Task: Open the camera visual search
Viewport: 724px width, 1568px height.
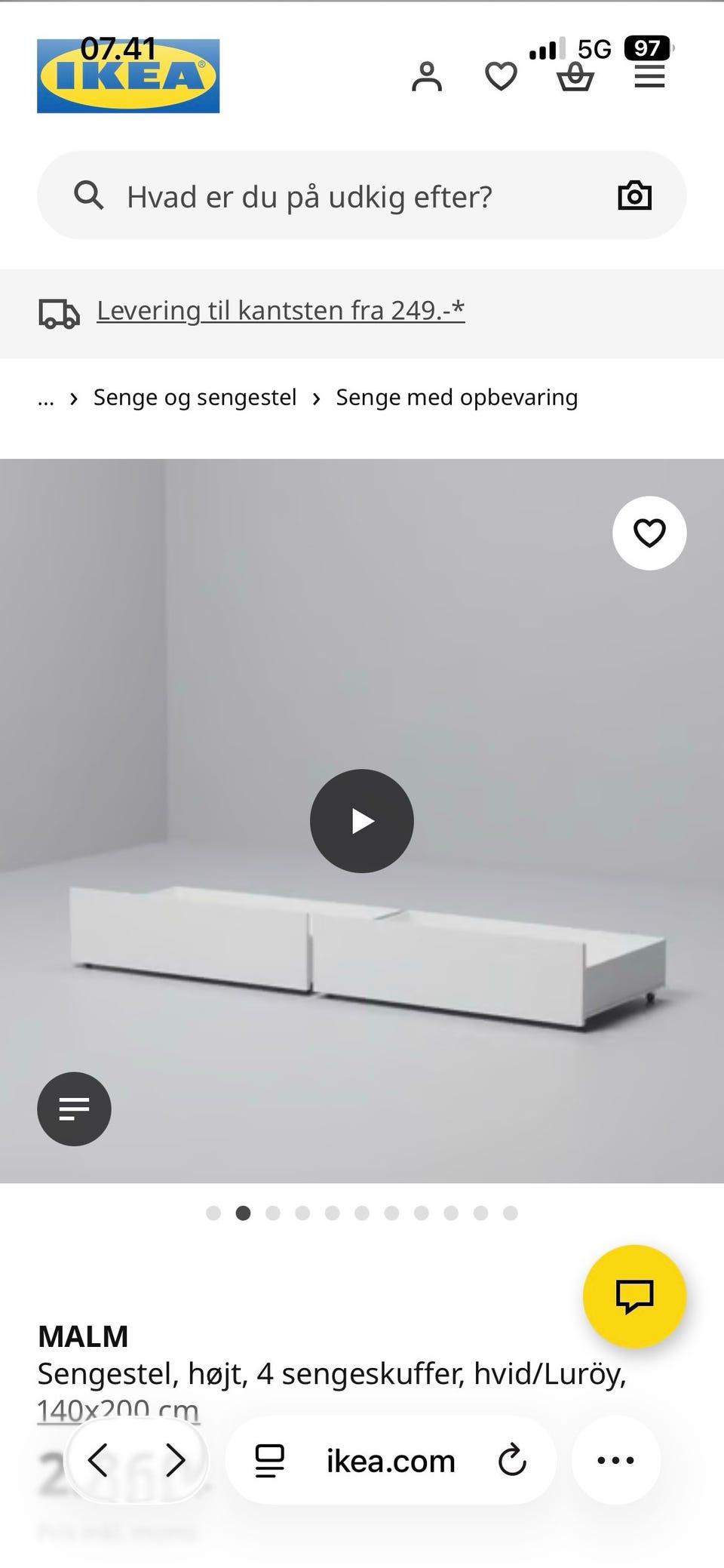Action: (x=634, y=195)
